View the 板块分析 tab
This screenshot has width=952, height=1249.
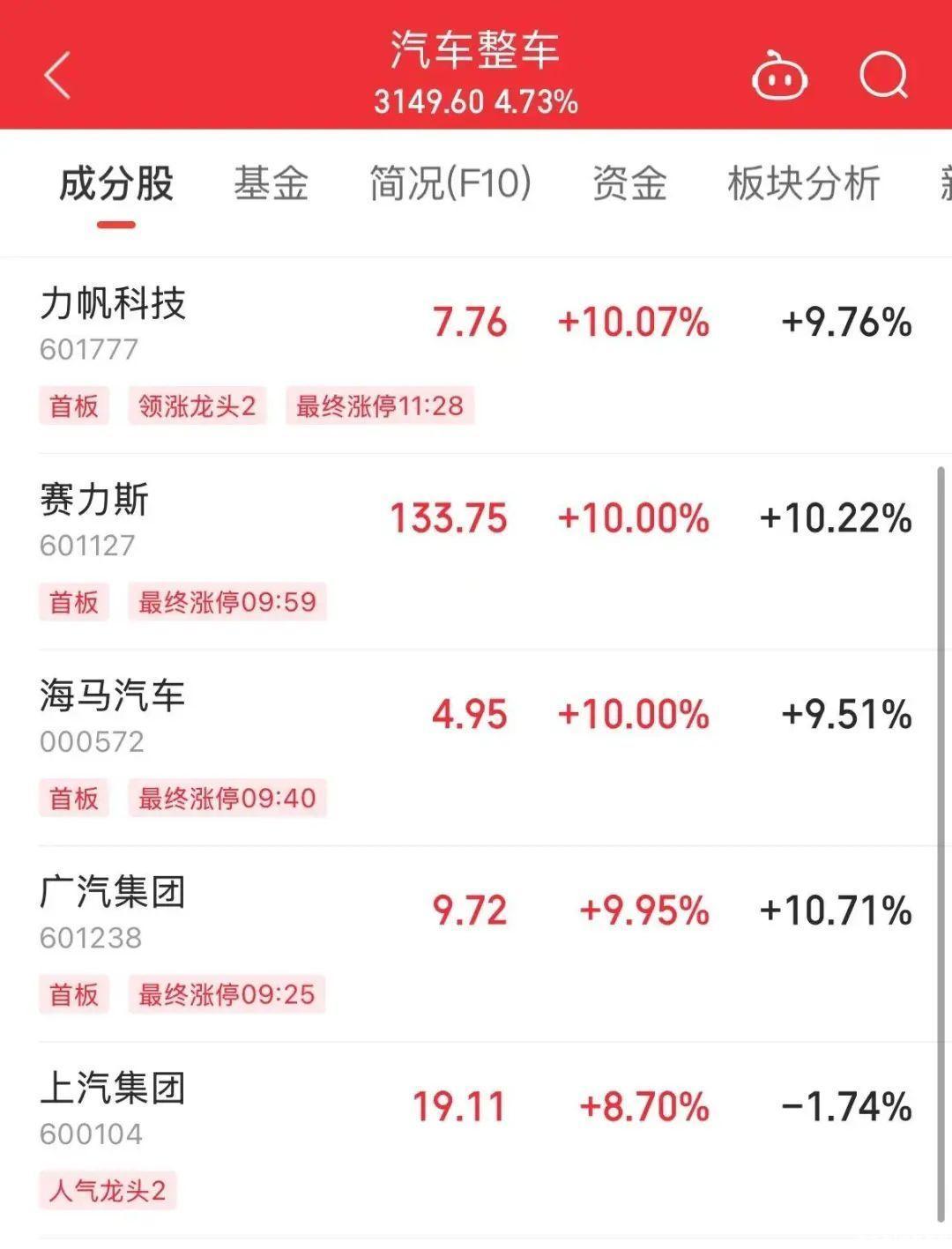point(803,184)
